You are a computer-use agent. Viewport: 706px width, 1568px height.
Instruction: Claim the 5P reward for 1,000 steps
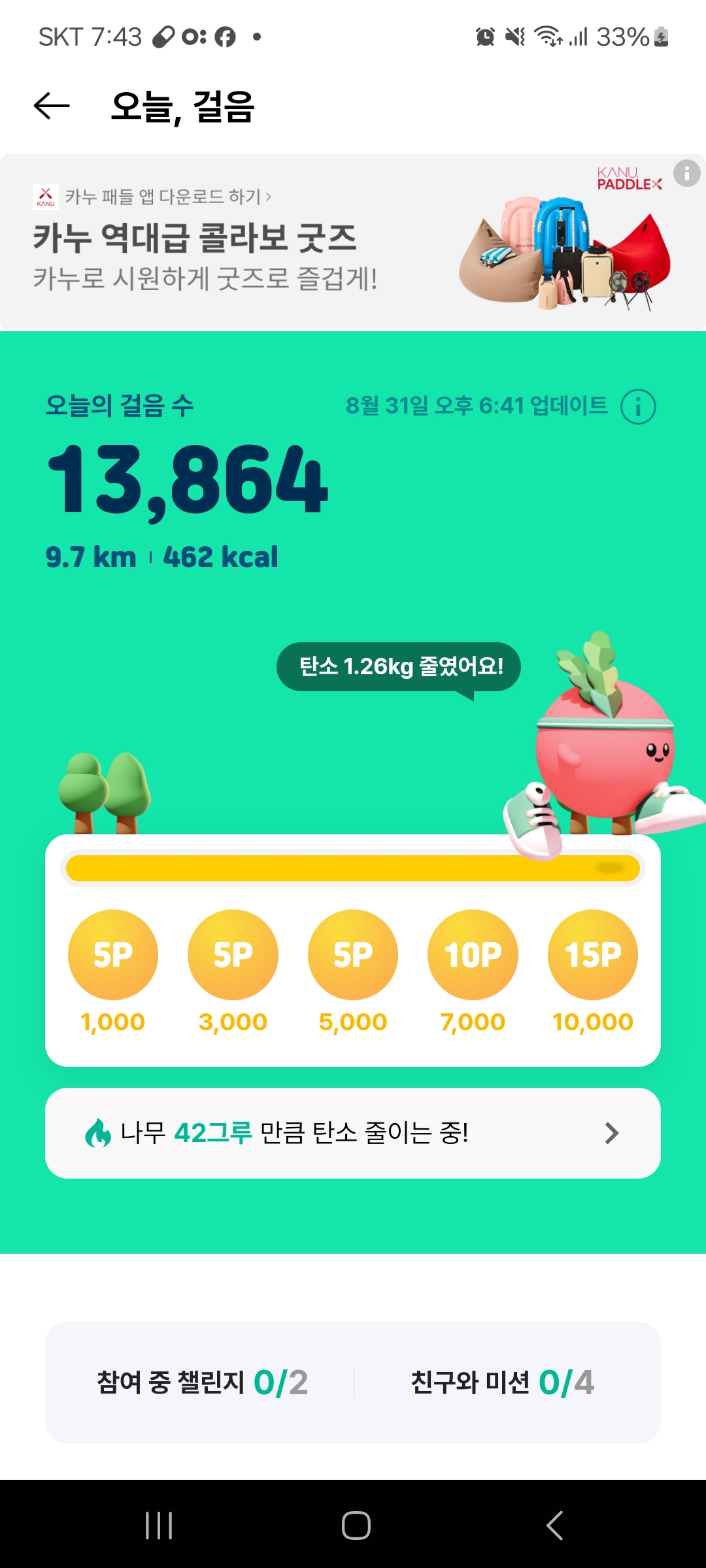pos(113,955)
